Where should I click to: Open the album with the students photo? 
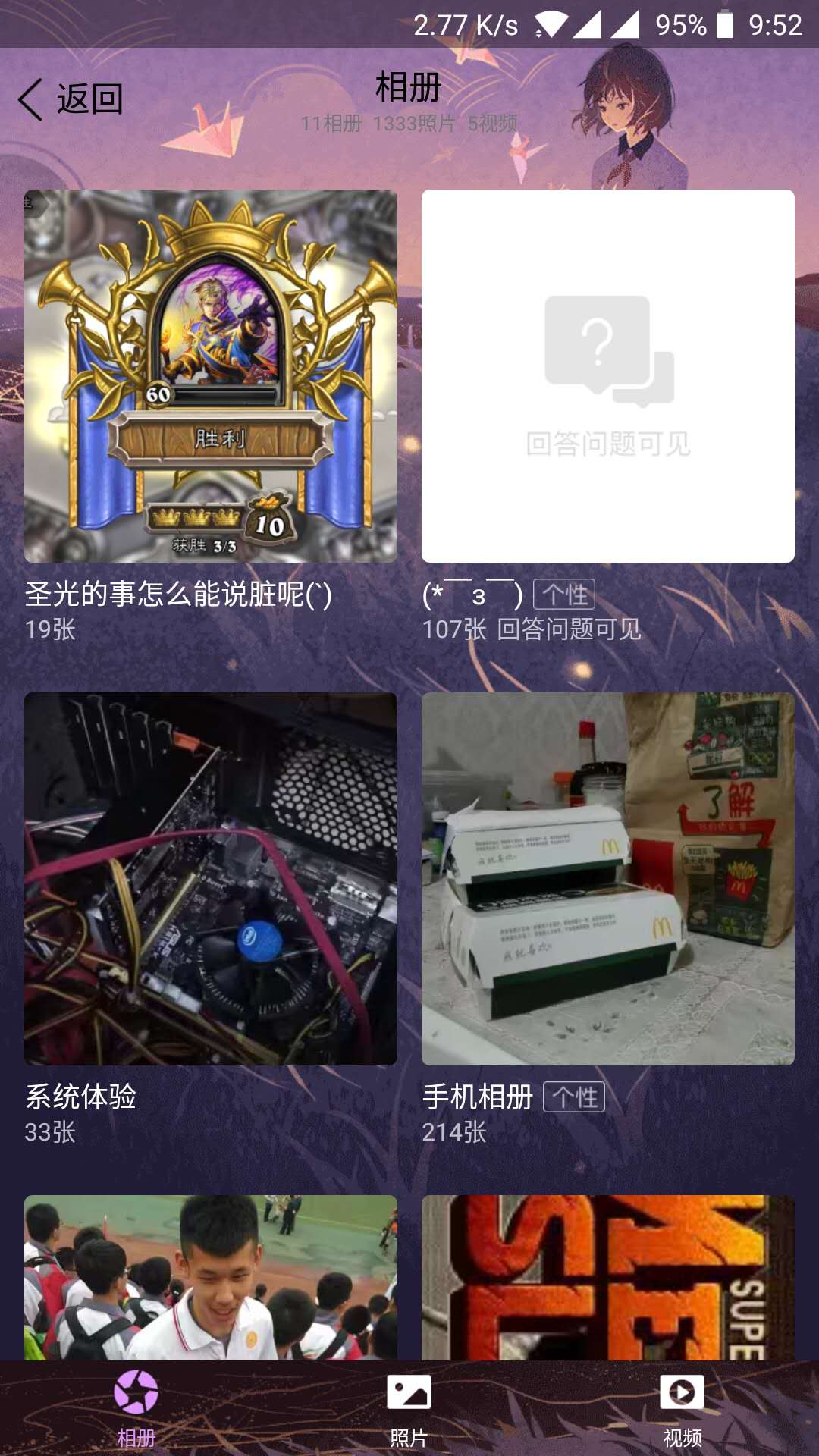coord(211,1277)
